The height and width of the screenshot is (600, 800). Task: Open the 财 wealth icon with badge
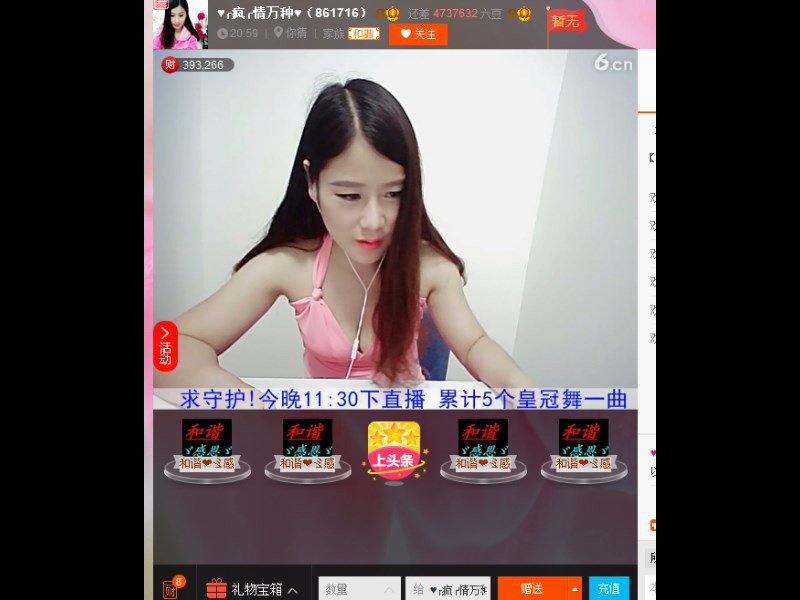[x=172, y=588]
